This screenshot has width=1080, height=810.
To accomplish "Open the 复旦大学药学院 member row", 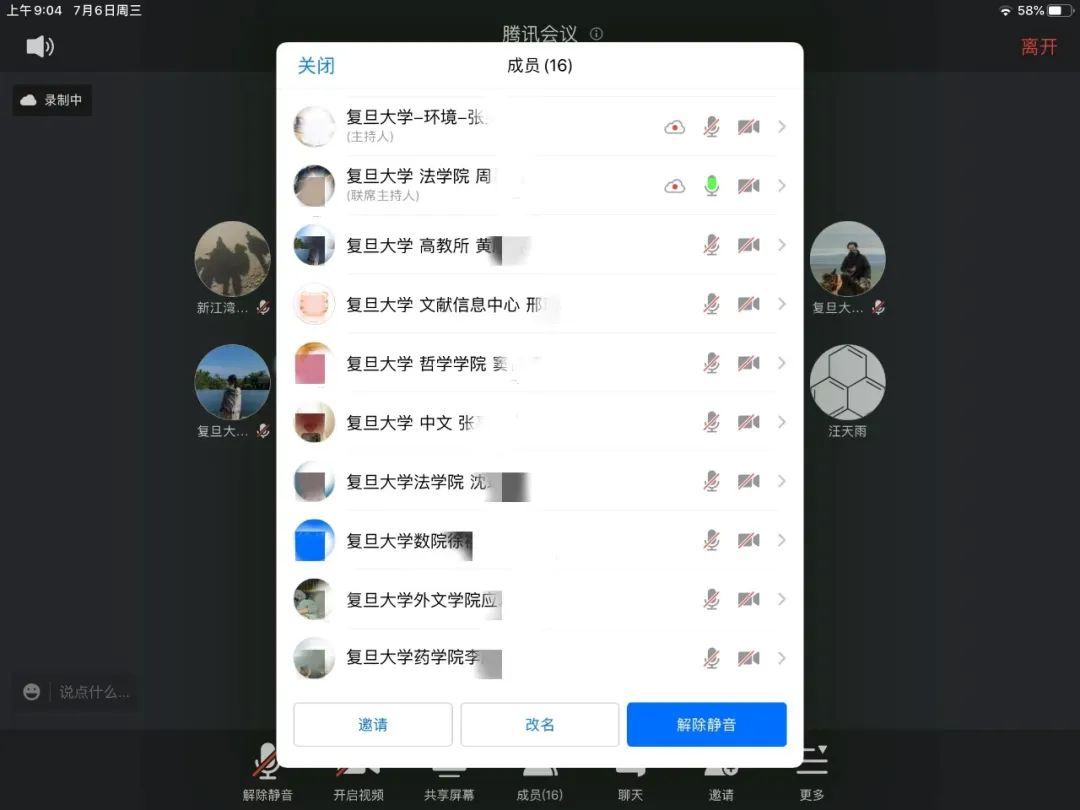I will click(539, 658).
